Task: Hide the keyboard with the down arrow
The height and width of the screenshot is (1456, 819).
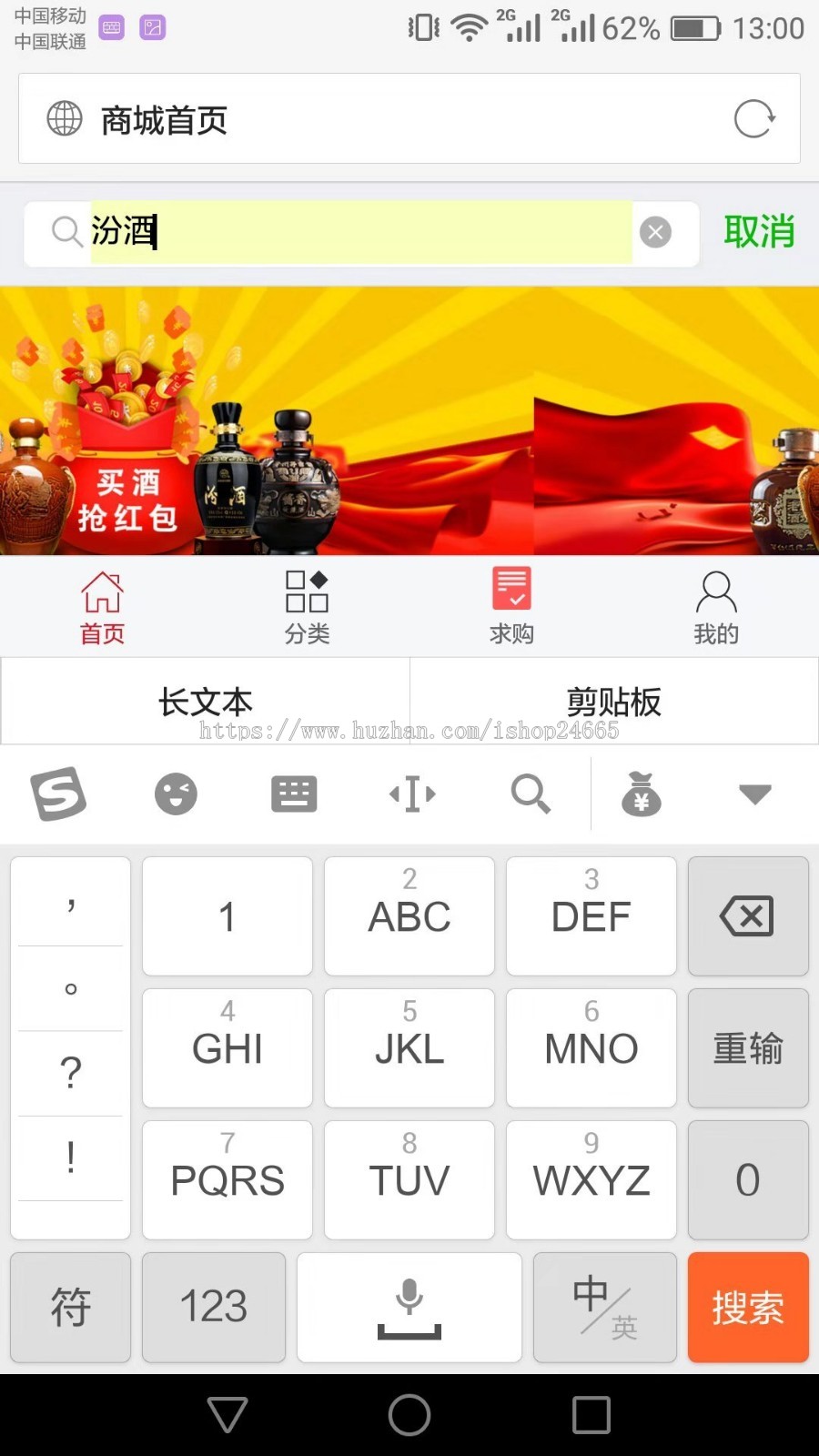Action: tap(754, 794)
